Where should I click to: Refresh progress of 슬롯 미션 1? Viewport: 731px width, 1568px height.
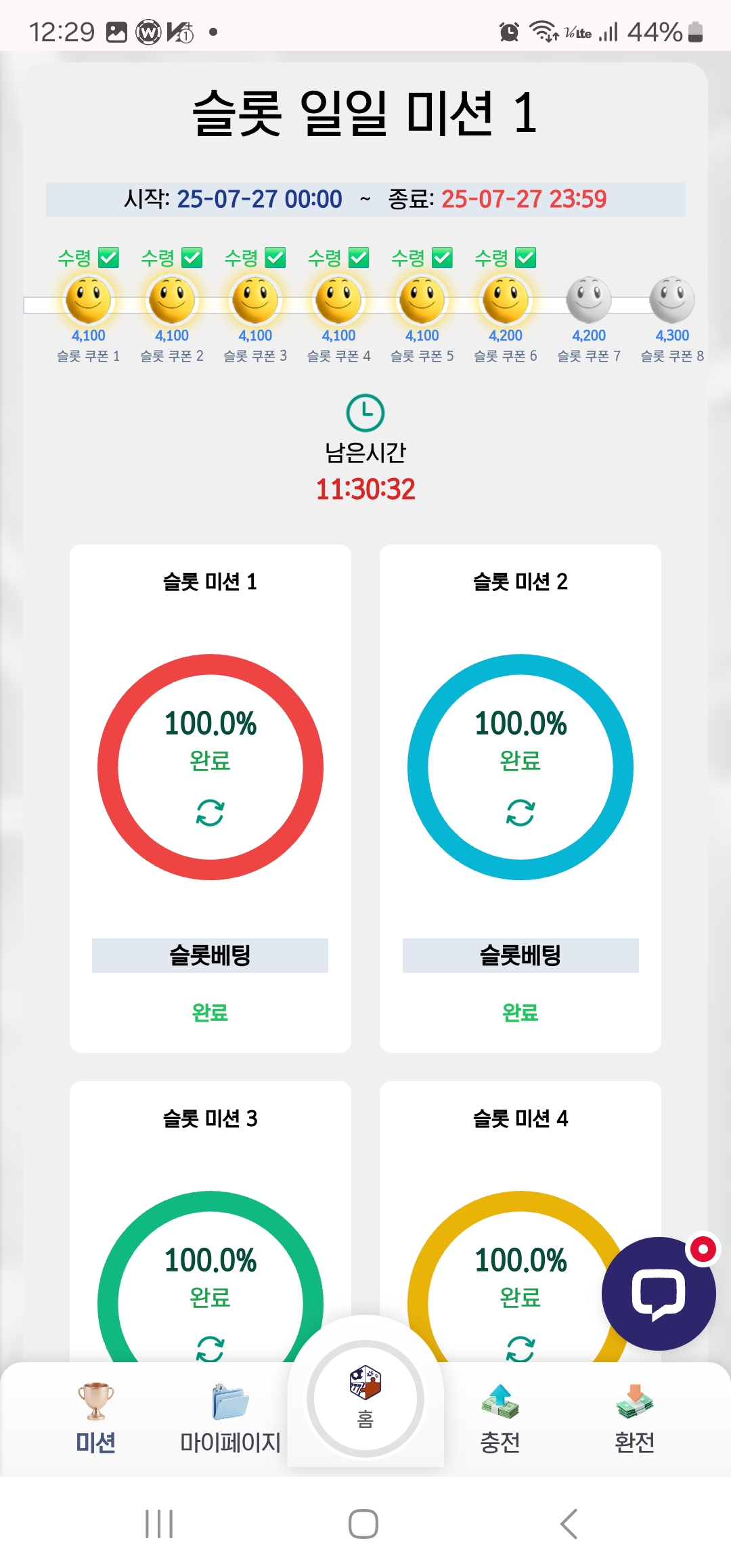[x=211, y=812]
